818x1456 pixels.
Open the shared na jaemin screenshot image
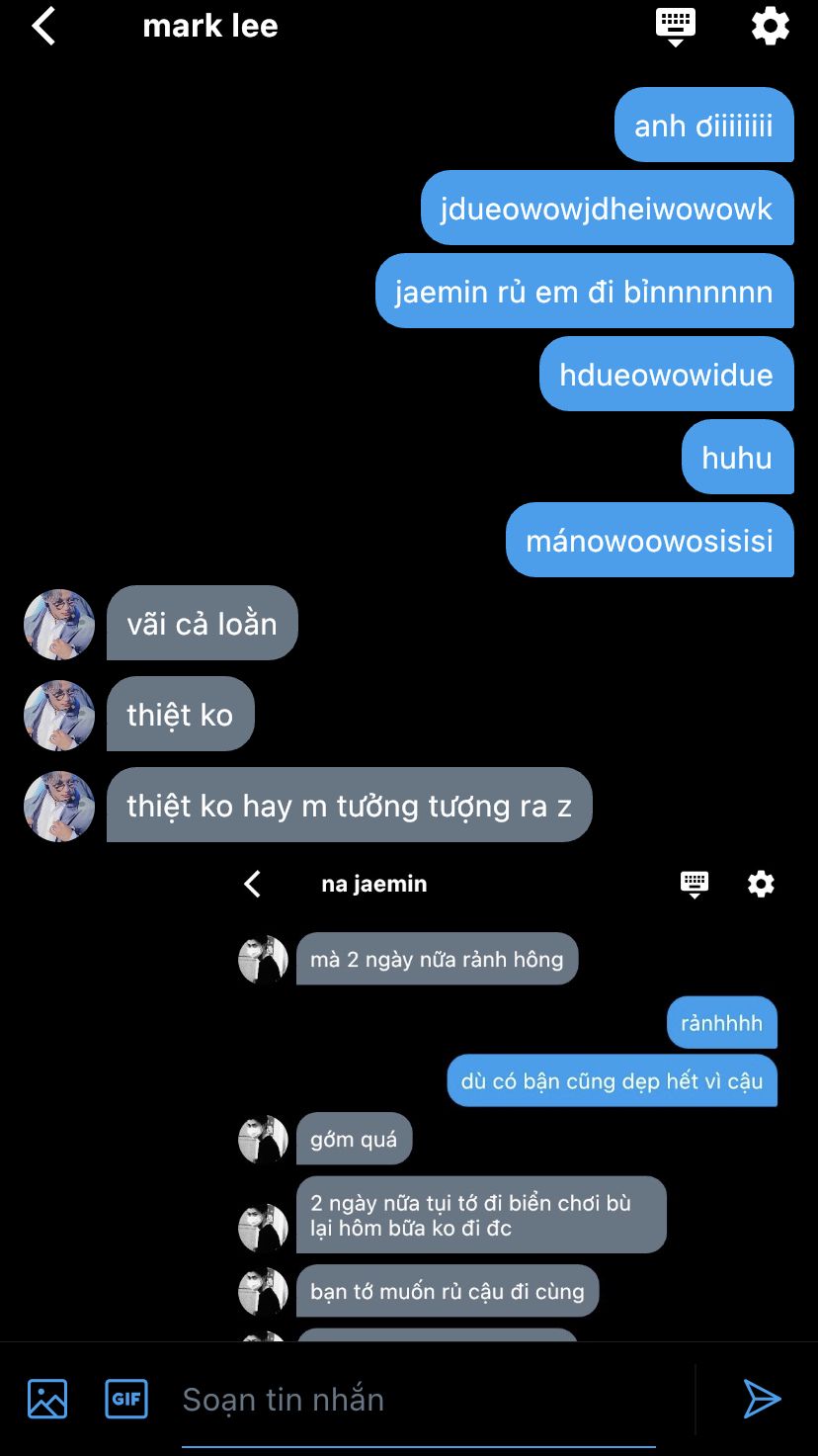pyautogui.click(x=510, y=1099)
